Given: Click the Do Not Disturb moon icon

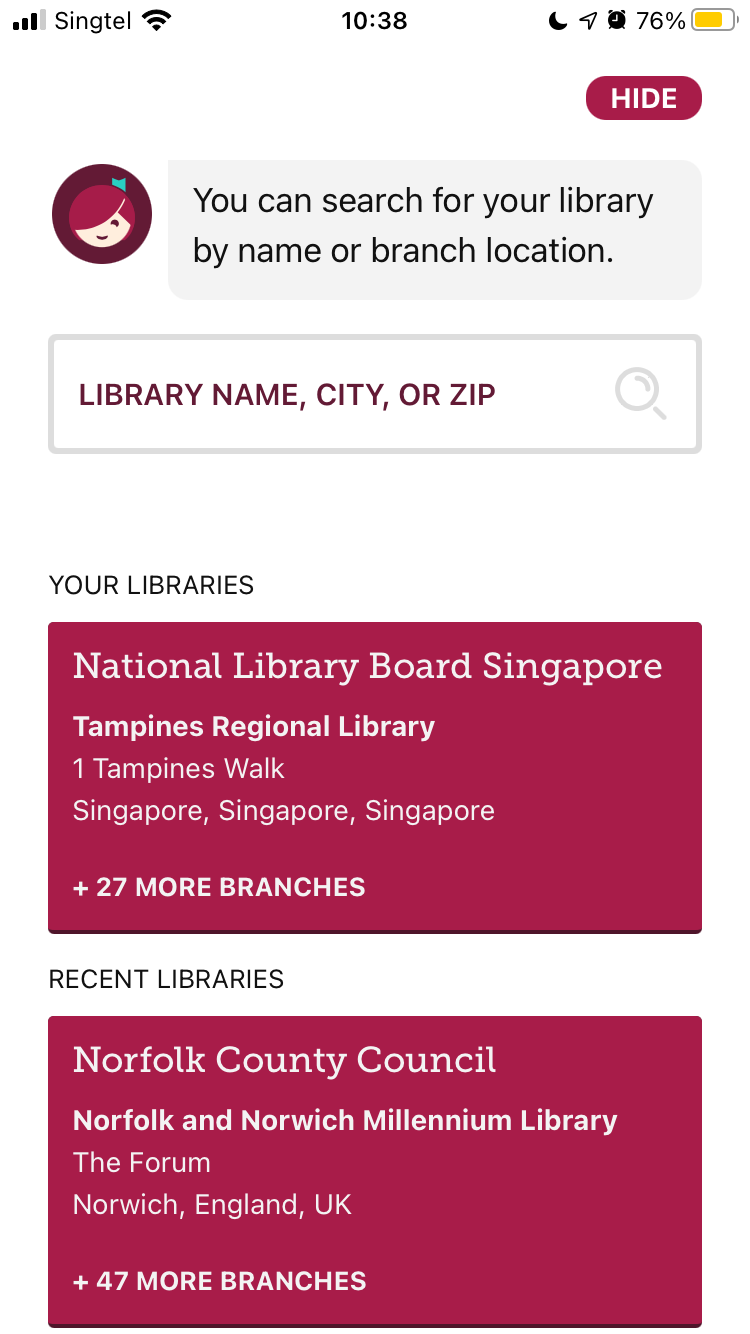Looking at the screenshot, I should pyautogui.click(x=557, y=18).
